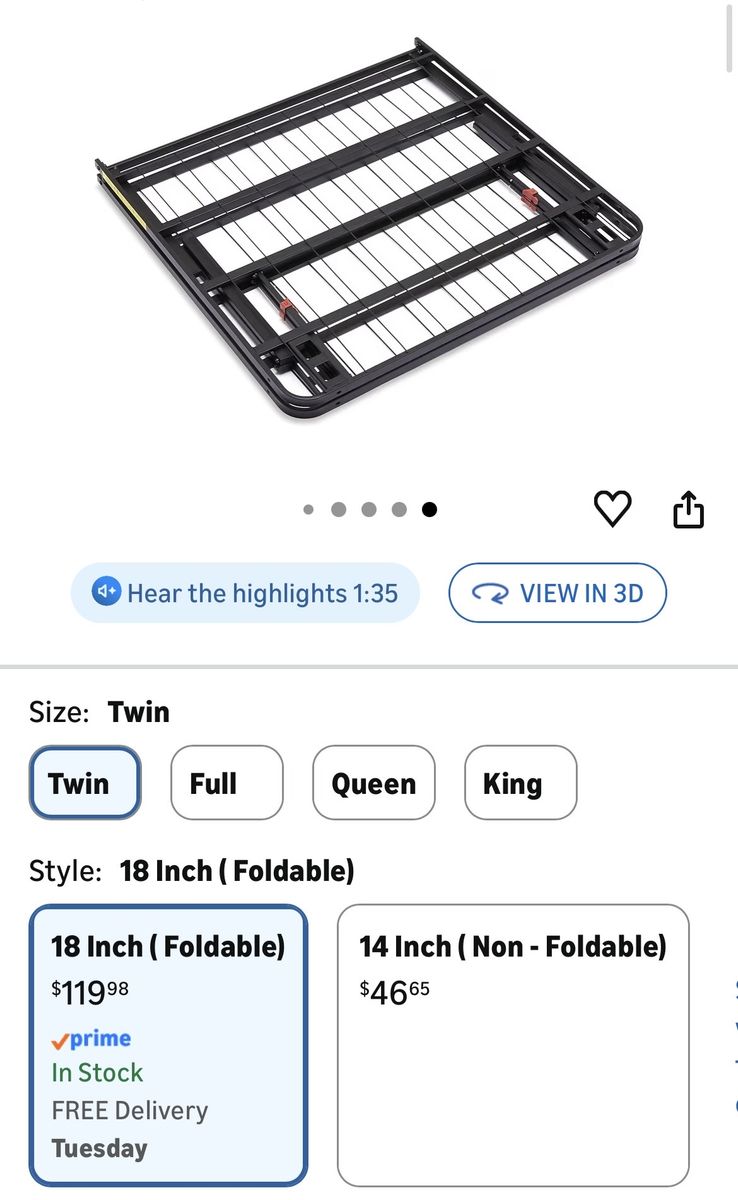Select the 18 Inch (Foldable) style
The width and height of the screenshot is (738, 1200).
coord(168,1044)
